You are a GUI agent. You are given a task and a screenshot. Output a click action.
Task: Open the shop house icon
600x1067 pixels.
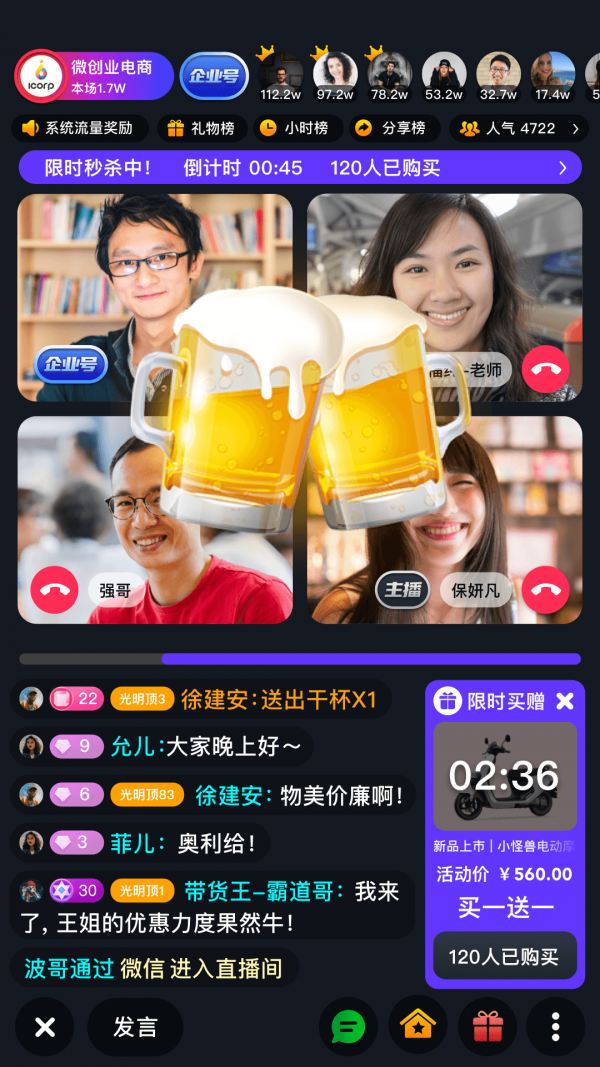pyautogui.click(x=417, y=1025)
